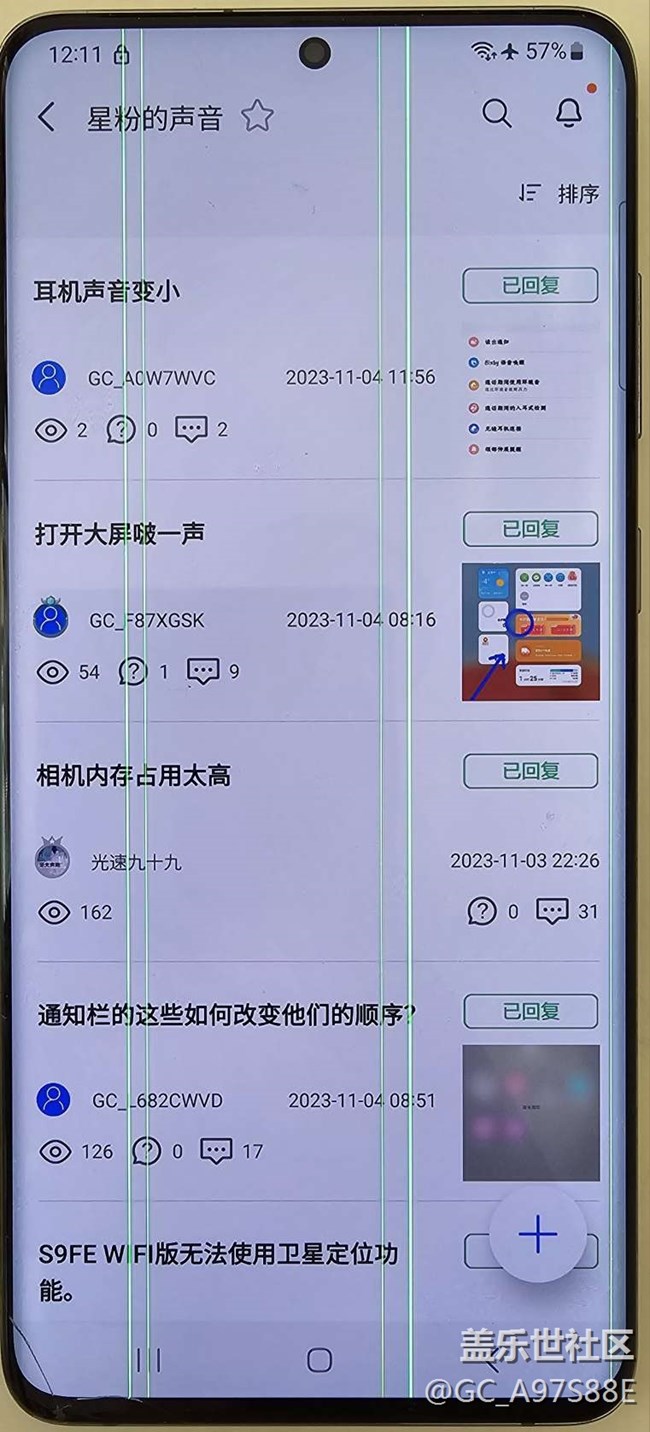Screen dimensions: 650x1432
Task: Open the post 打开大屏啵一声
Action: click(x=120, y=533)
